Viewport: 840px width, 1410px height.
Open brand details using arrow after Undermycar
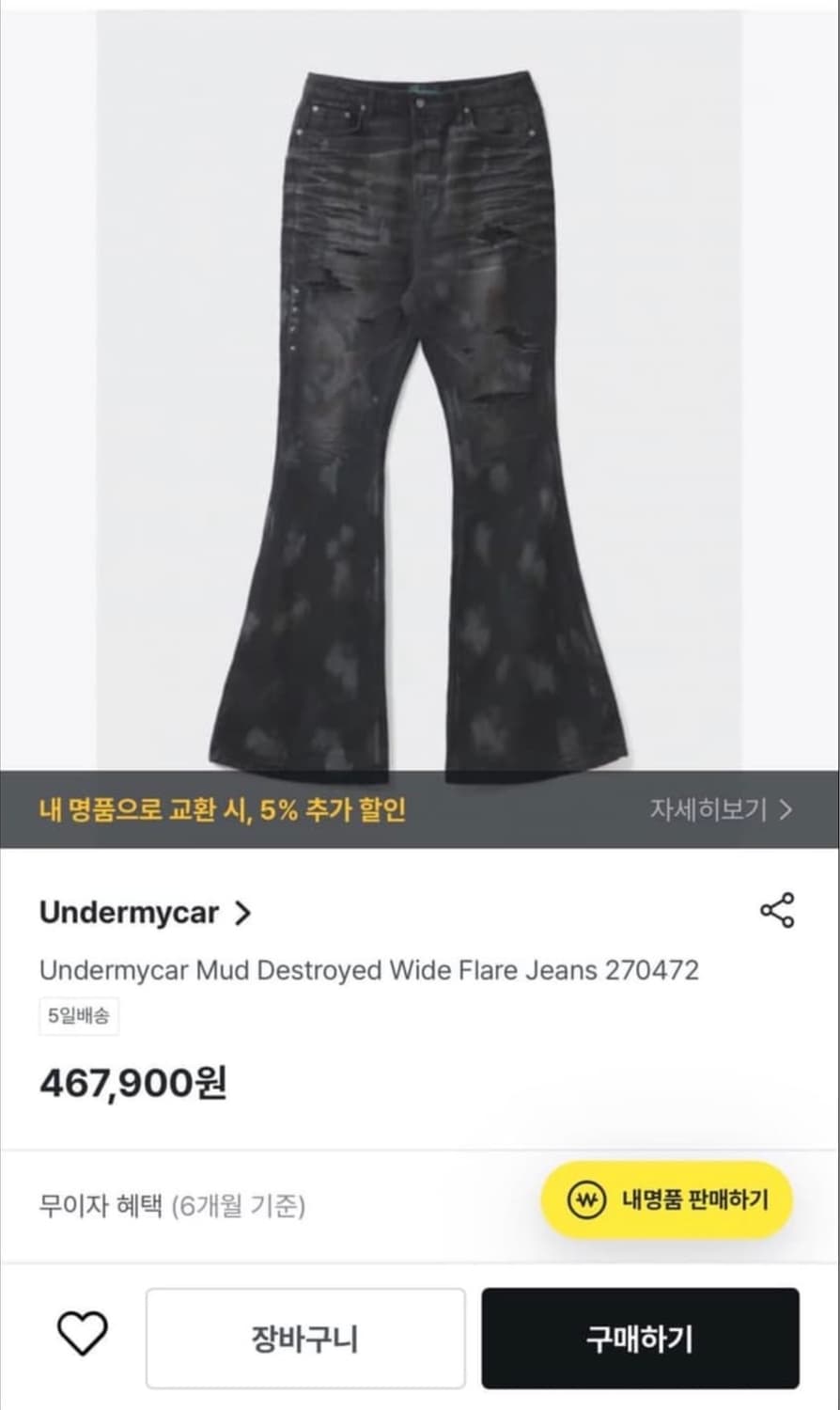pyautogui.click(x=243, y=912)
